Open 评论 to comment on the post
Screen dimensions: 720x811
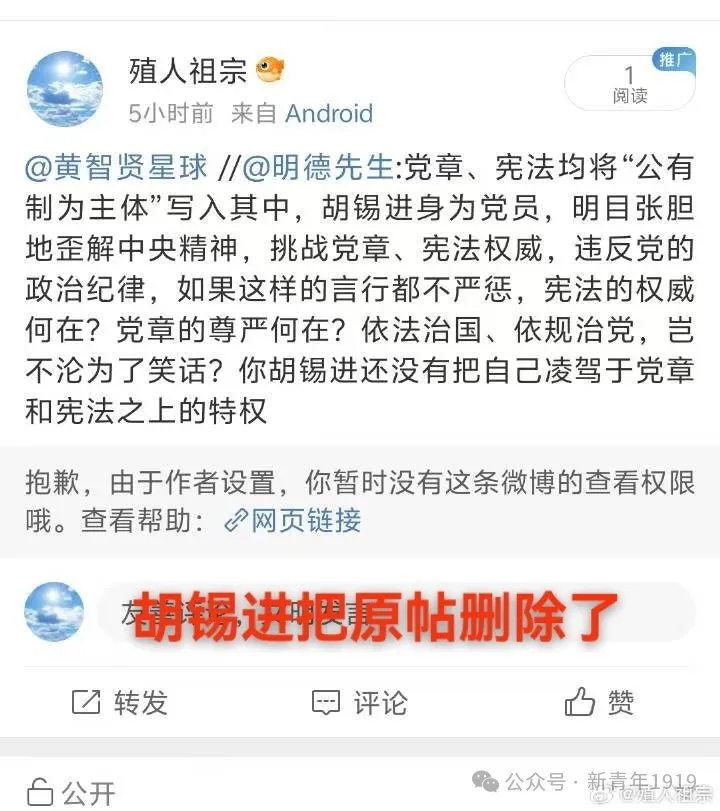click(x=360, y=703)
